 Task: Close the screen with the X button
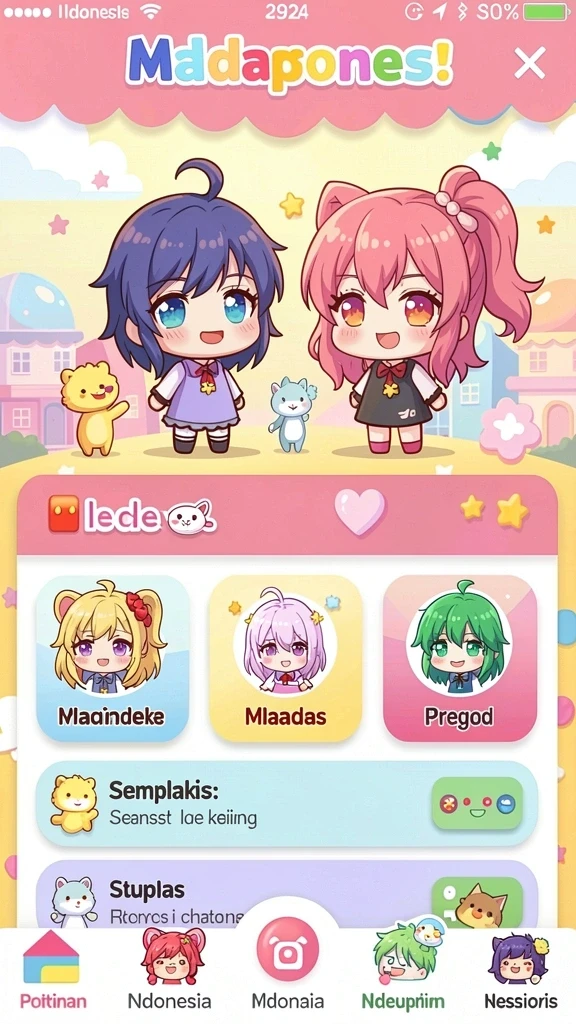click(x=529, y=63)
